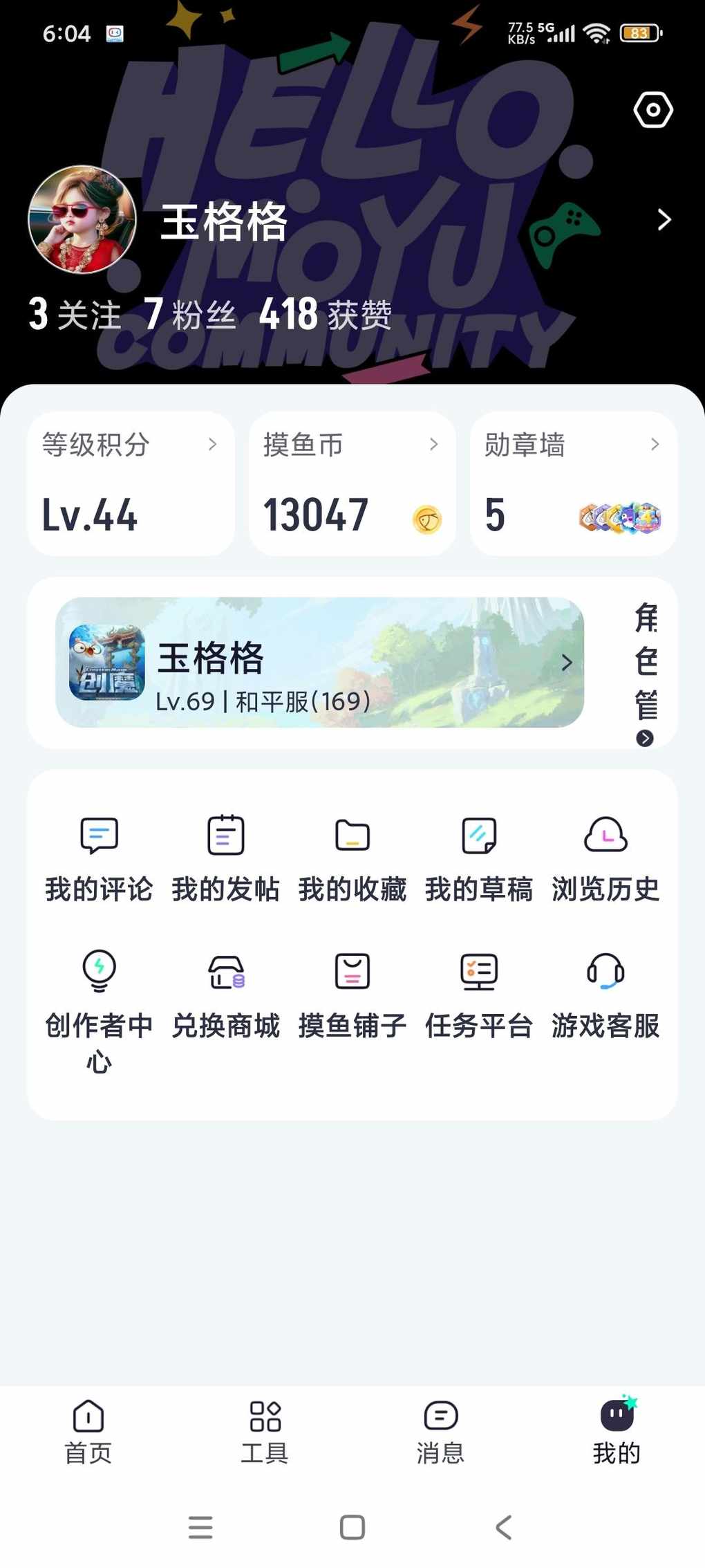Open the 玉格格 Lv.69 game character card
The height and width of the screenshot is (1568, 705).
click(x=319, y=662)
